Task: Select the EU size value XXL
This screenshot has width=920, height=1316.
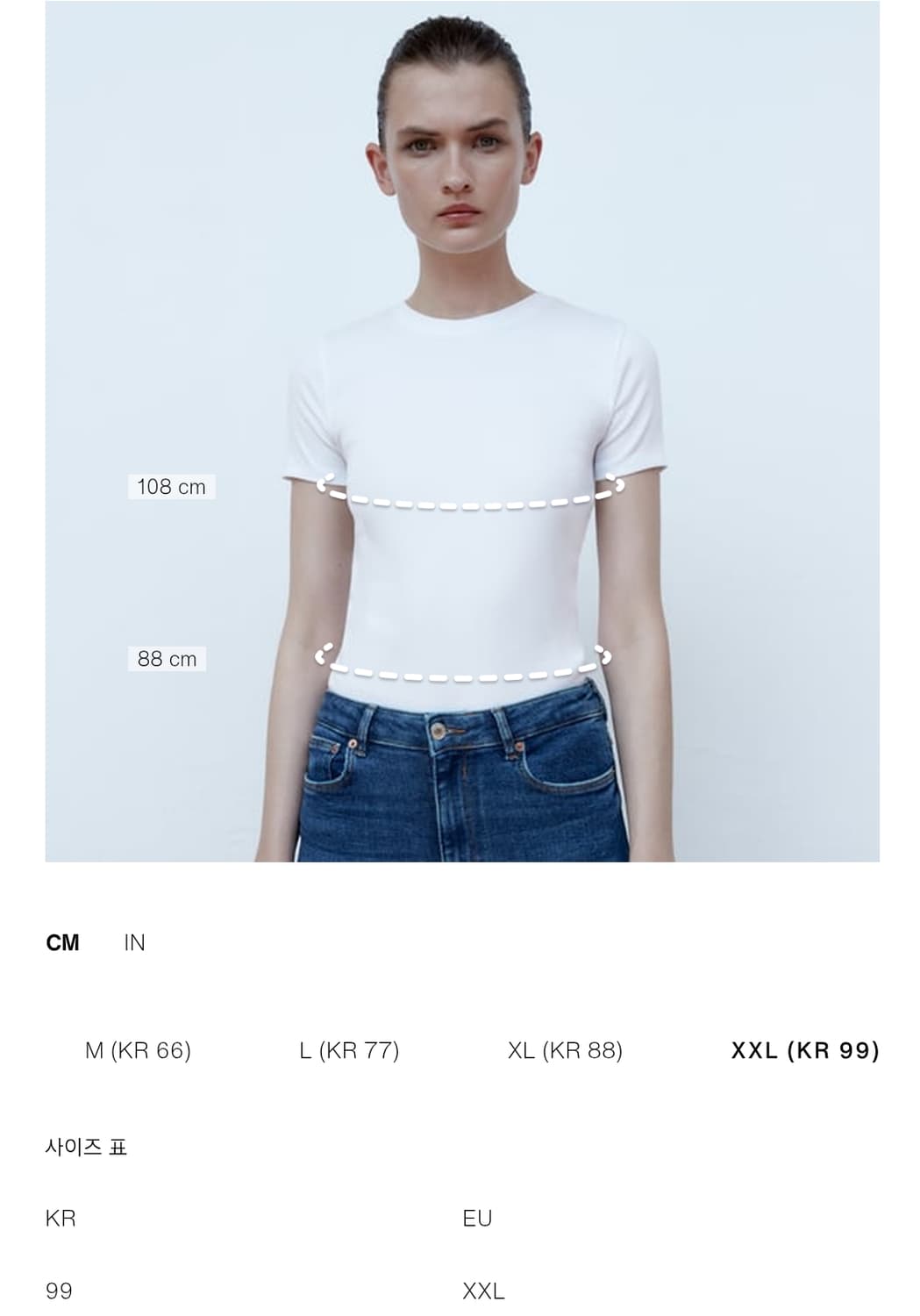Action: click(x=483, y=1290)
